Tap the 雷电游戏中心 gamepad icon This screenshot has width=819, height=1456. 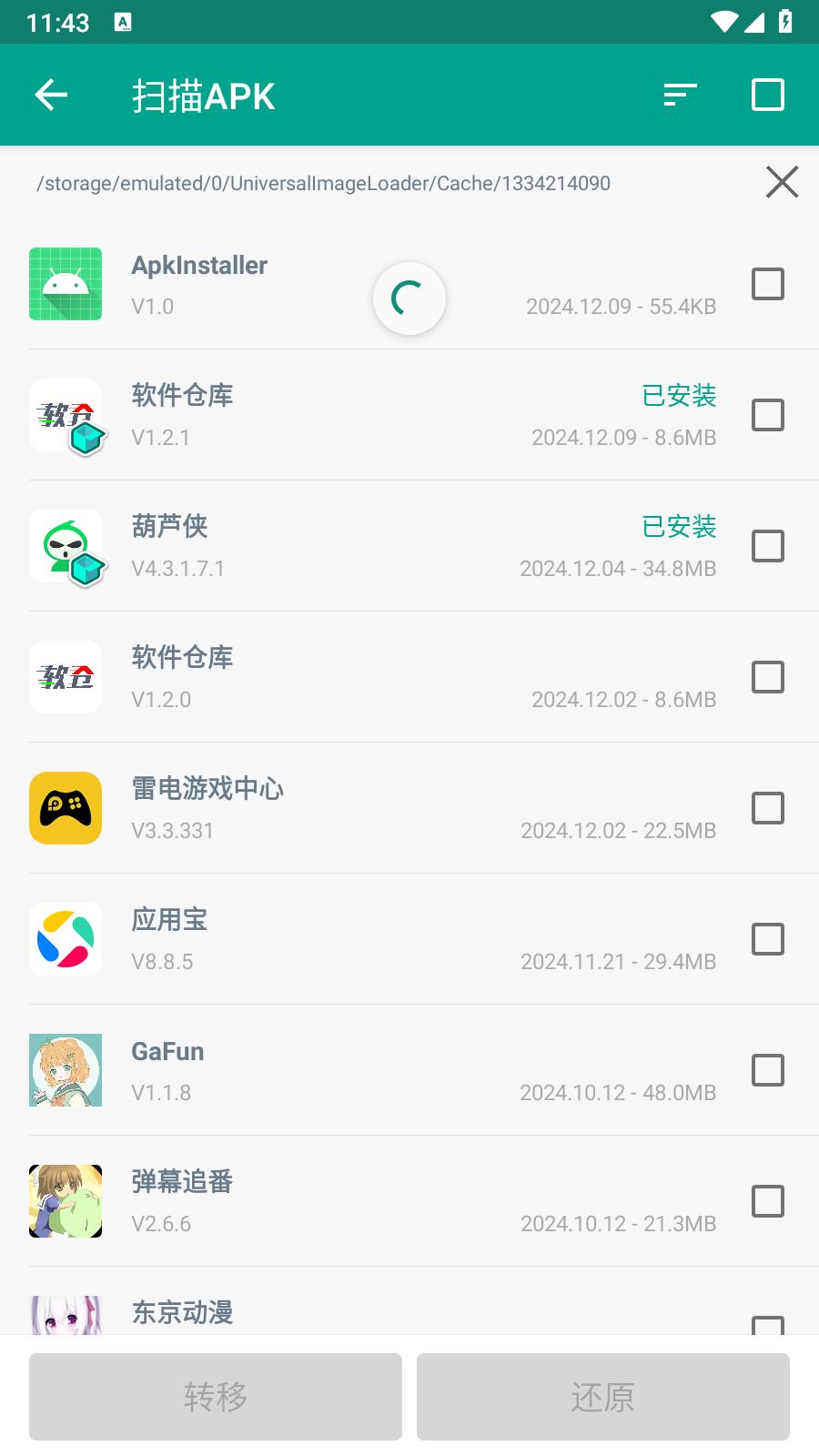point(65,808)
